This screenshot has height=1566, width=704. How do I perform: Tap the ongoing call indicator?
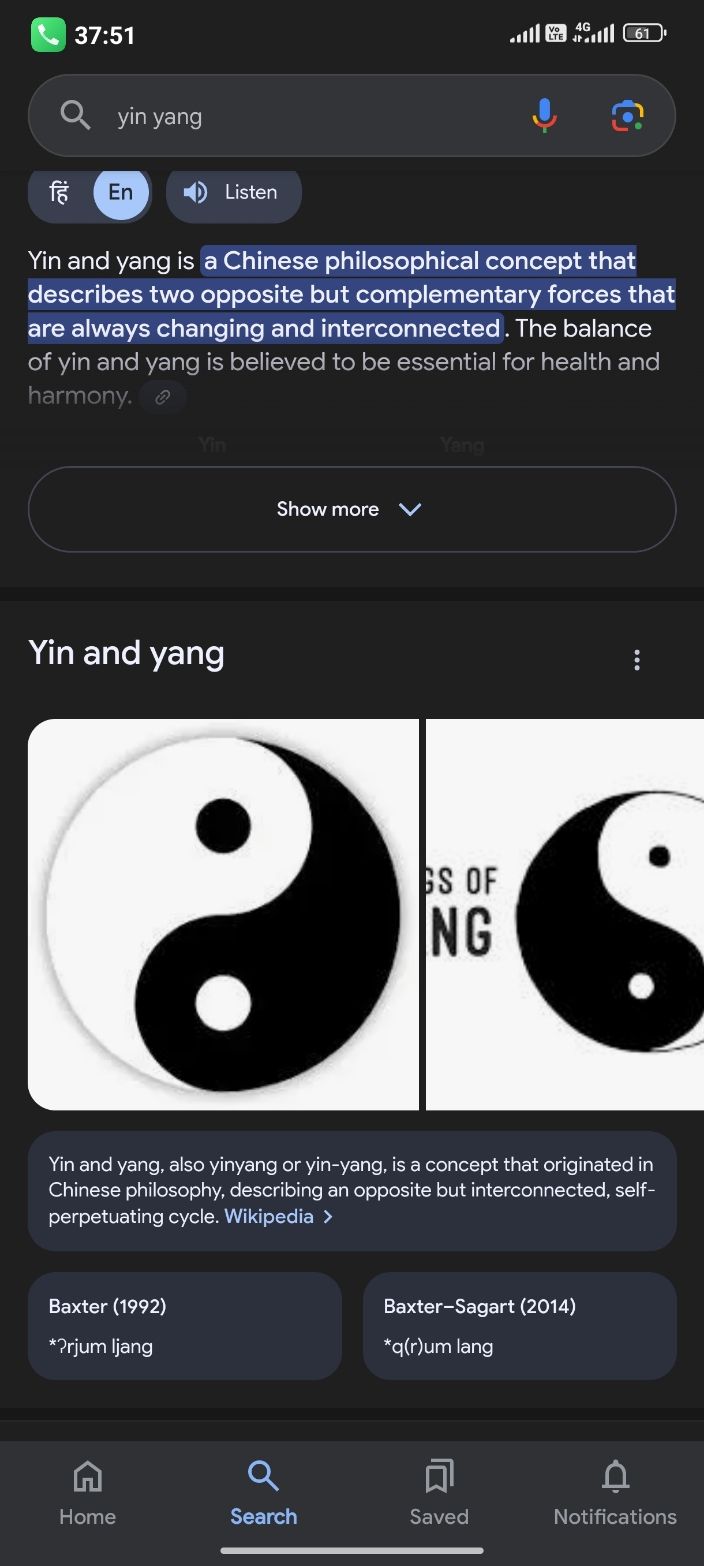coord(48,35)
